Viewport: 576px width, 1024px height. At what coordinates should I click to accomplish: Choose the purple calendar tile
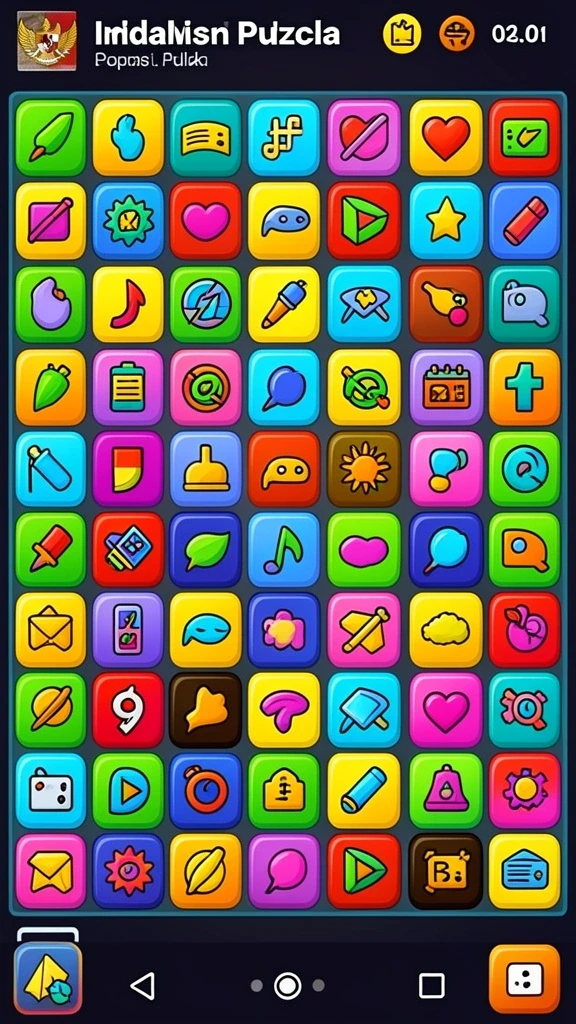point(446,387)
